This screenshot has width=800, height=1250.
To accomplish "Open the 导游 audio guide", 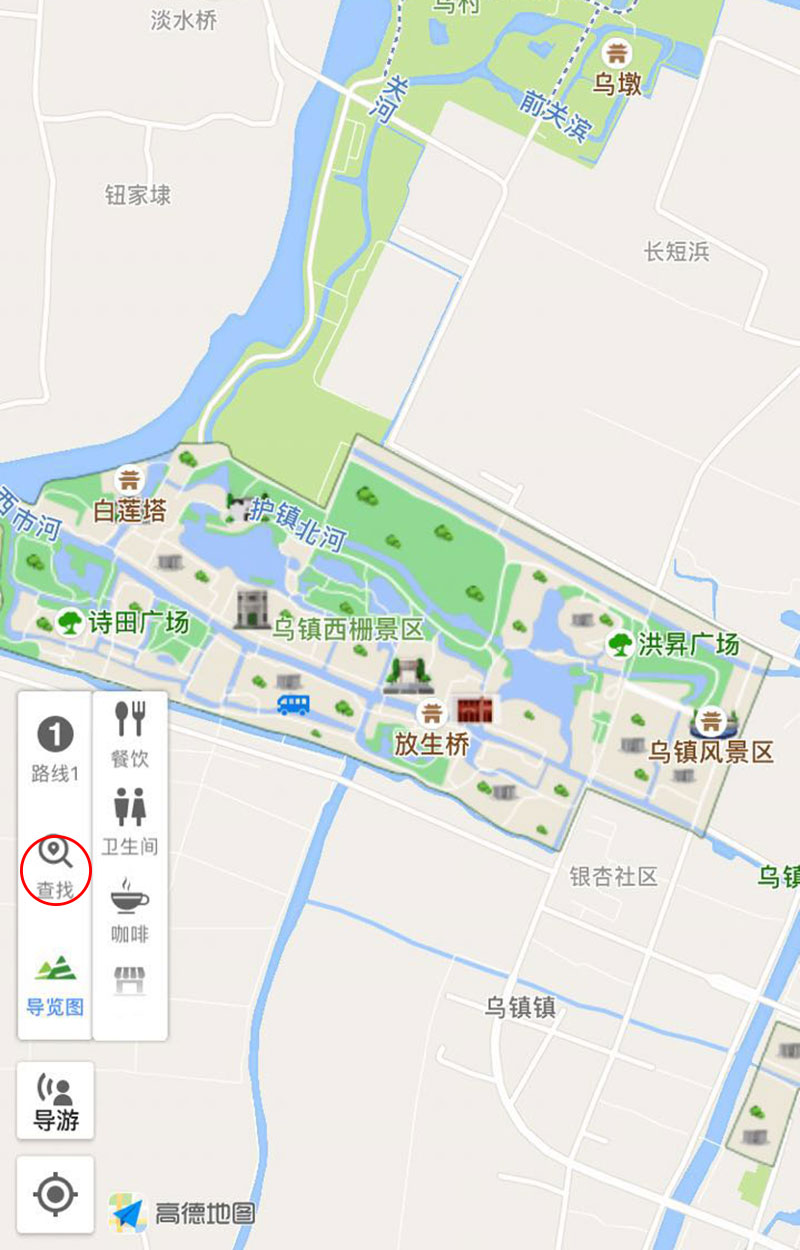I will (x=56, y=1100).
